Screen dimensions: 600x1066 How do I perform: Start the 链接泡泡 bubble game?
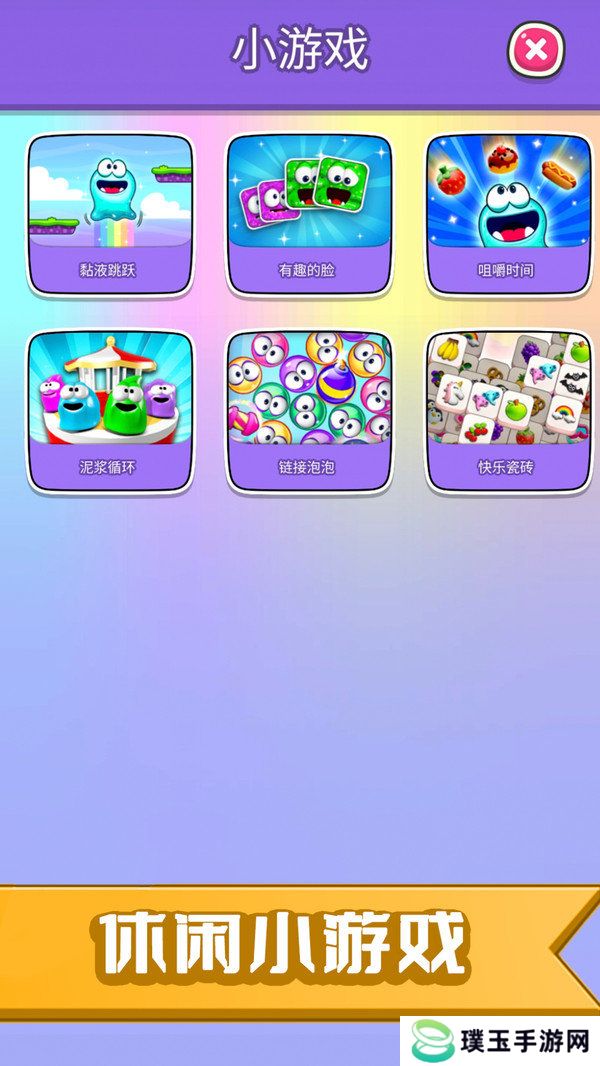tap(309, 411)
